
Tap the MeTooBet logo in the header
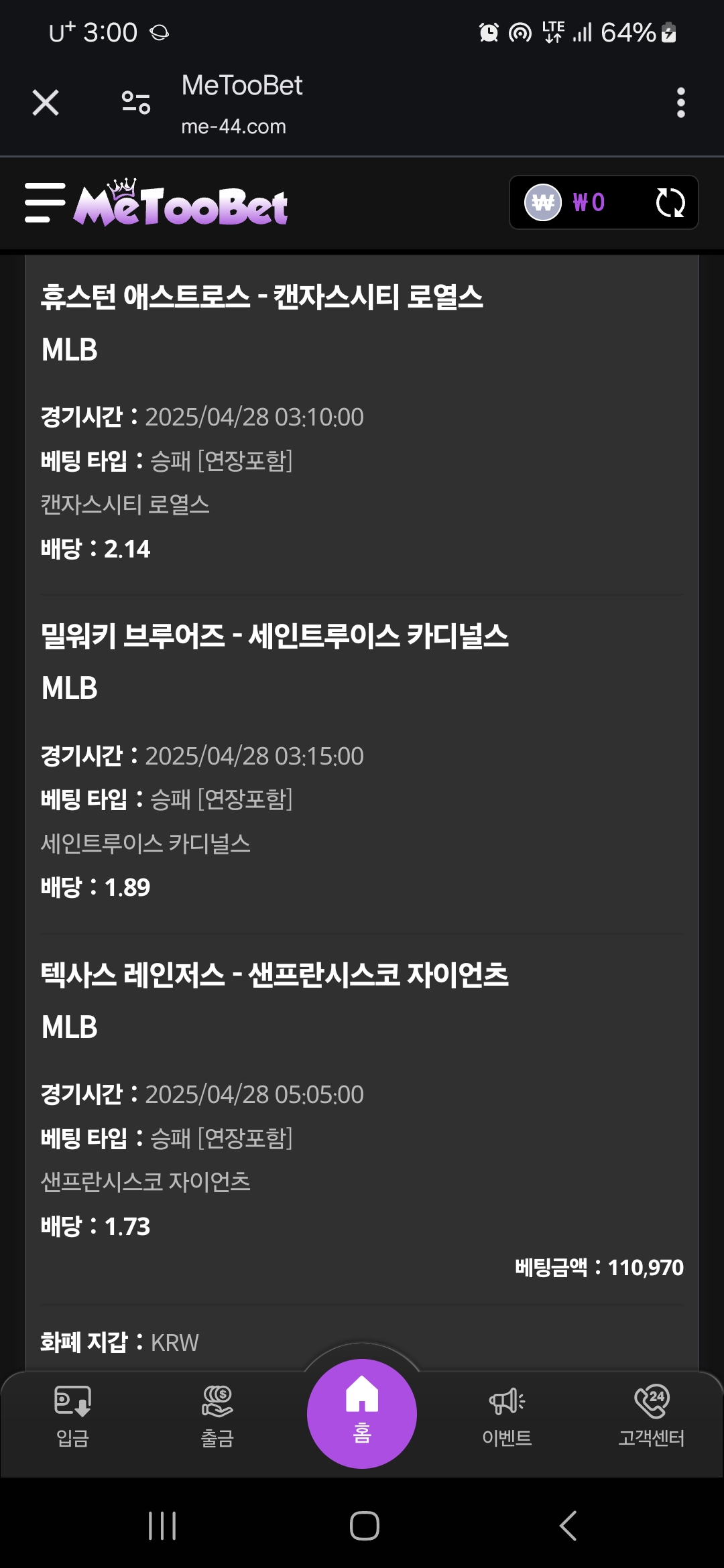(181, 202)
